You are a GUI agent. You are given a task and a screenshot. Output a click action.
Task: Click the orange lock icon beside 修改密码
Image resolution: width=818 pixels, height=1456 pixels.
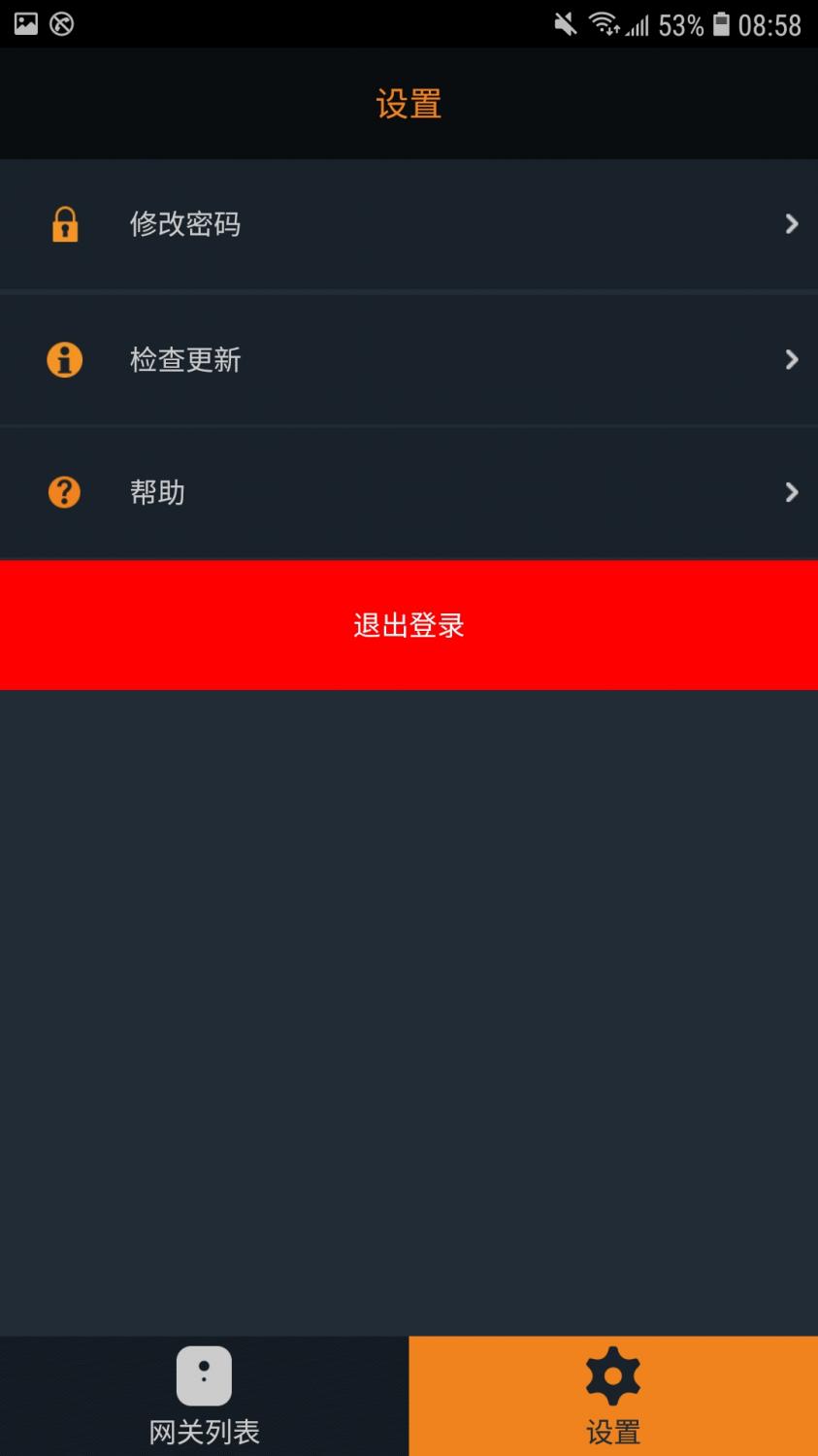tap(64, 224)
